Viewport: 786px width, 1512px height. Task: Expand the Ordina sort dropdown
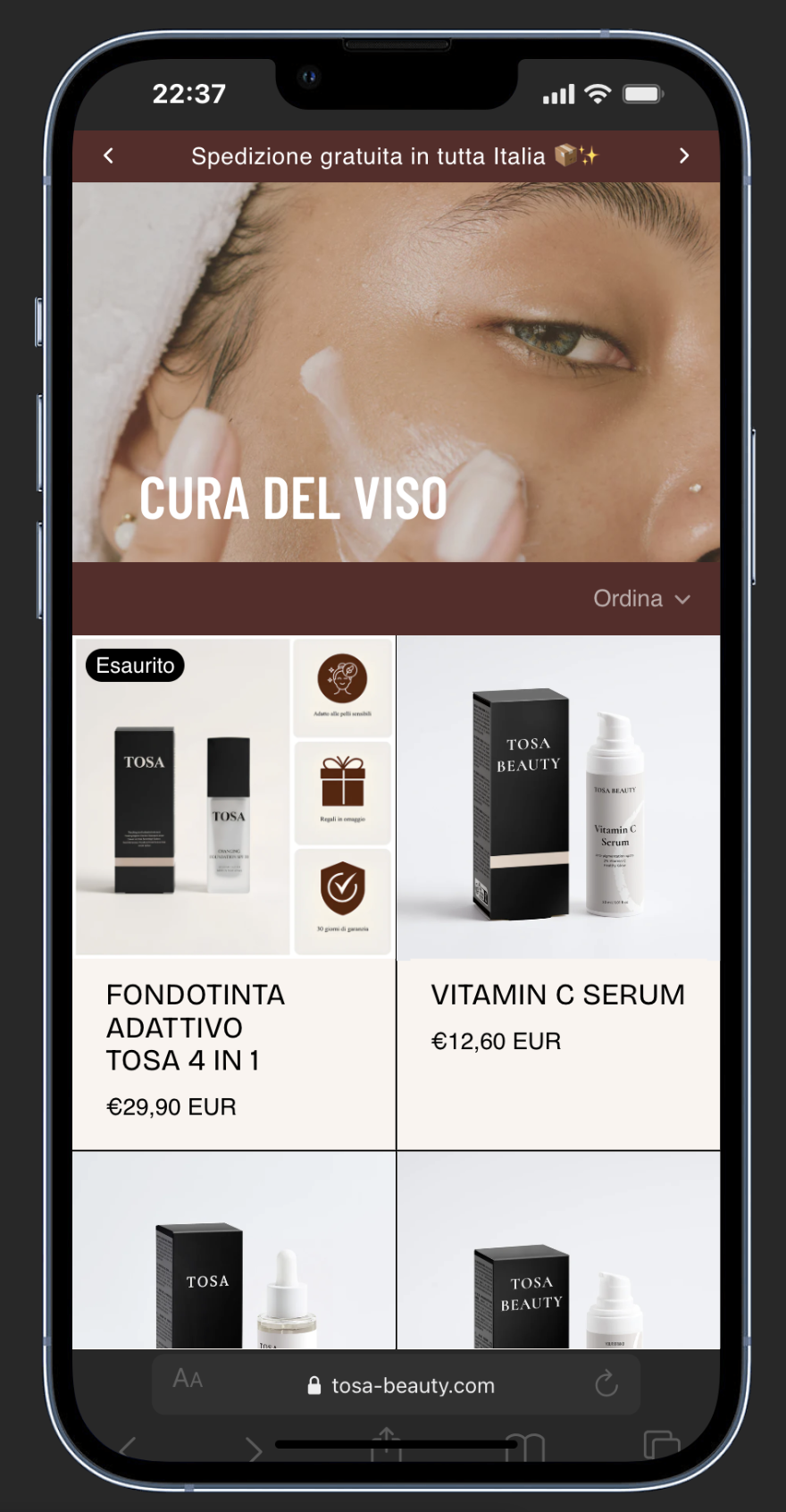(x=641, y=599)
